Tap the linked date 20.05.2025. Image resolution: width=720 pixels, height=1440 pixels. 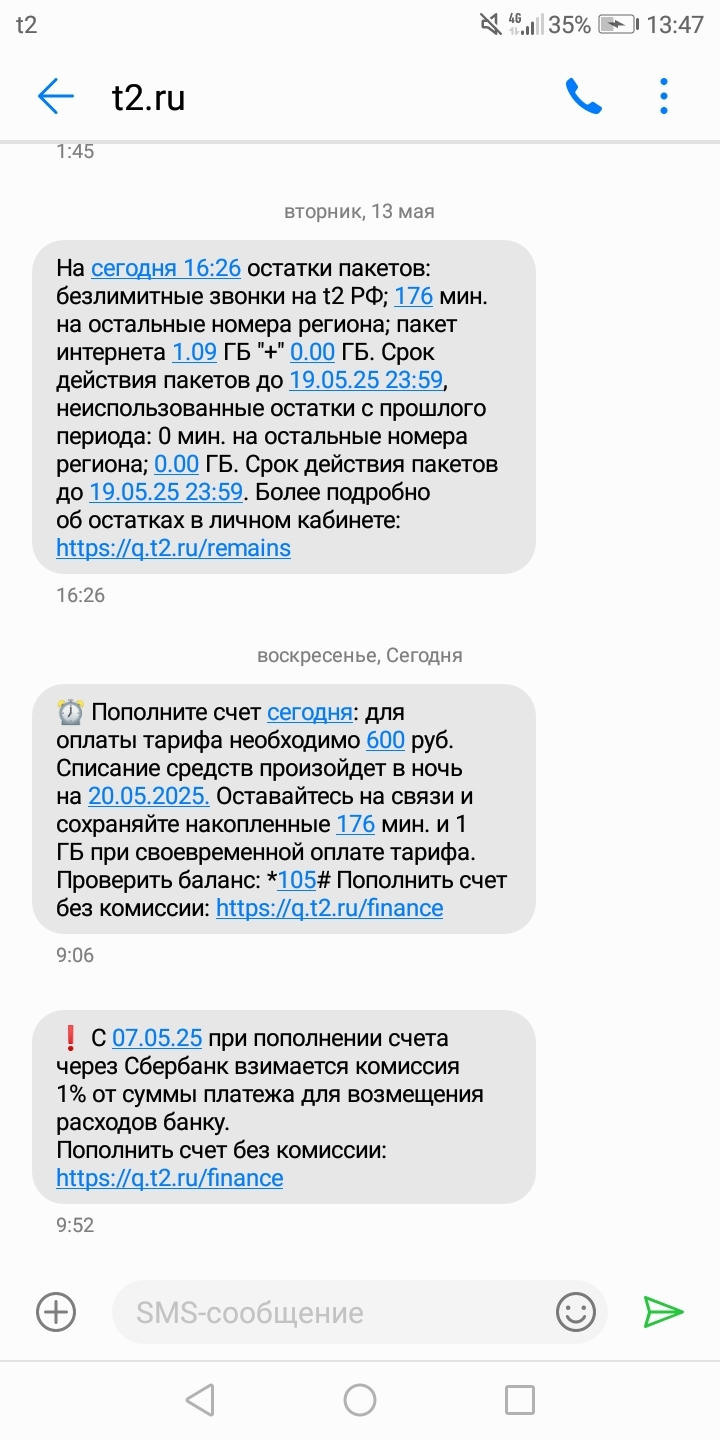149,796
